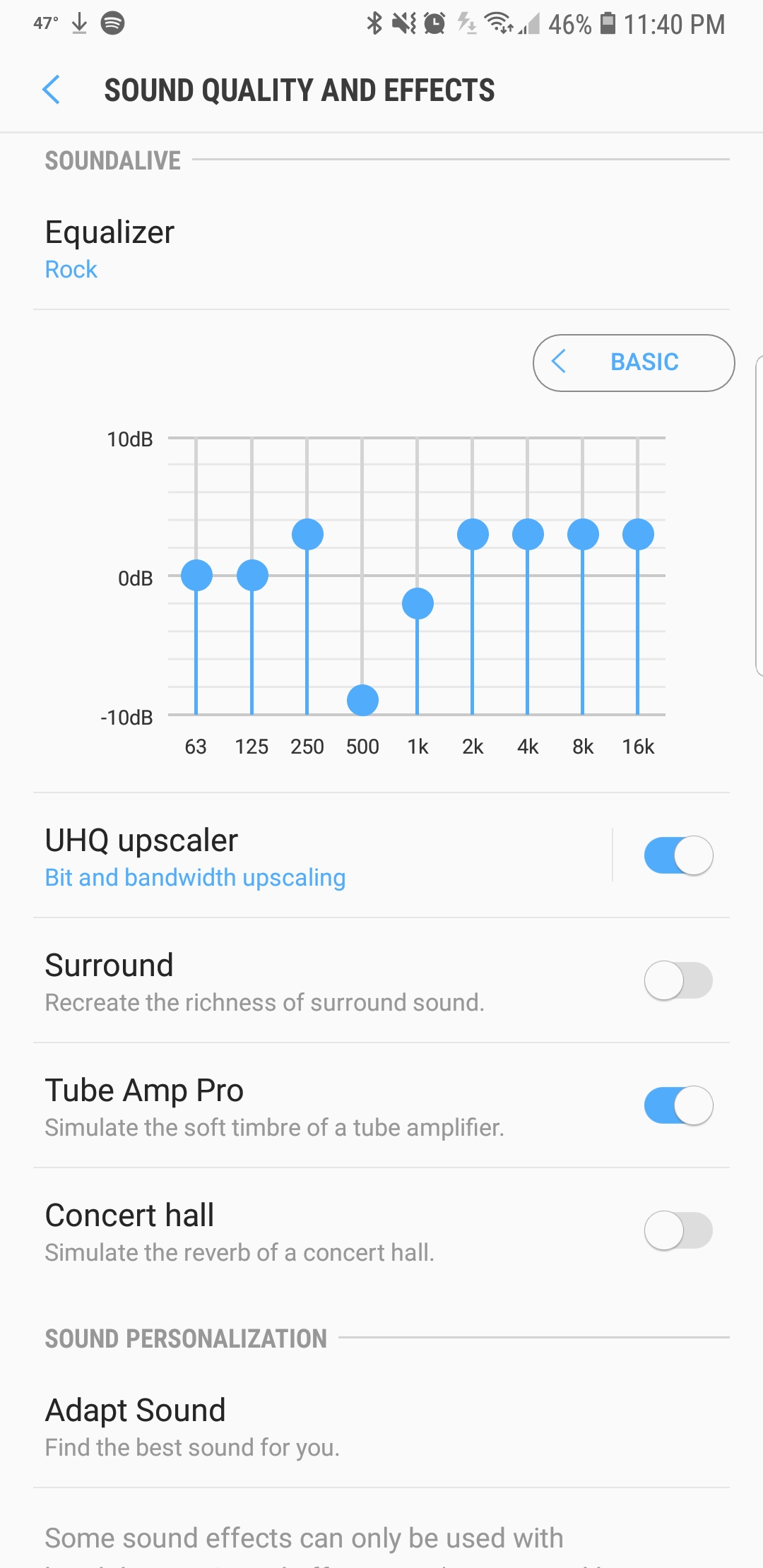Open Bit and bandwidth upscaling details
763x1568 pixels.
[194, 877]
